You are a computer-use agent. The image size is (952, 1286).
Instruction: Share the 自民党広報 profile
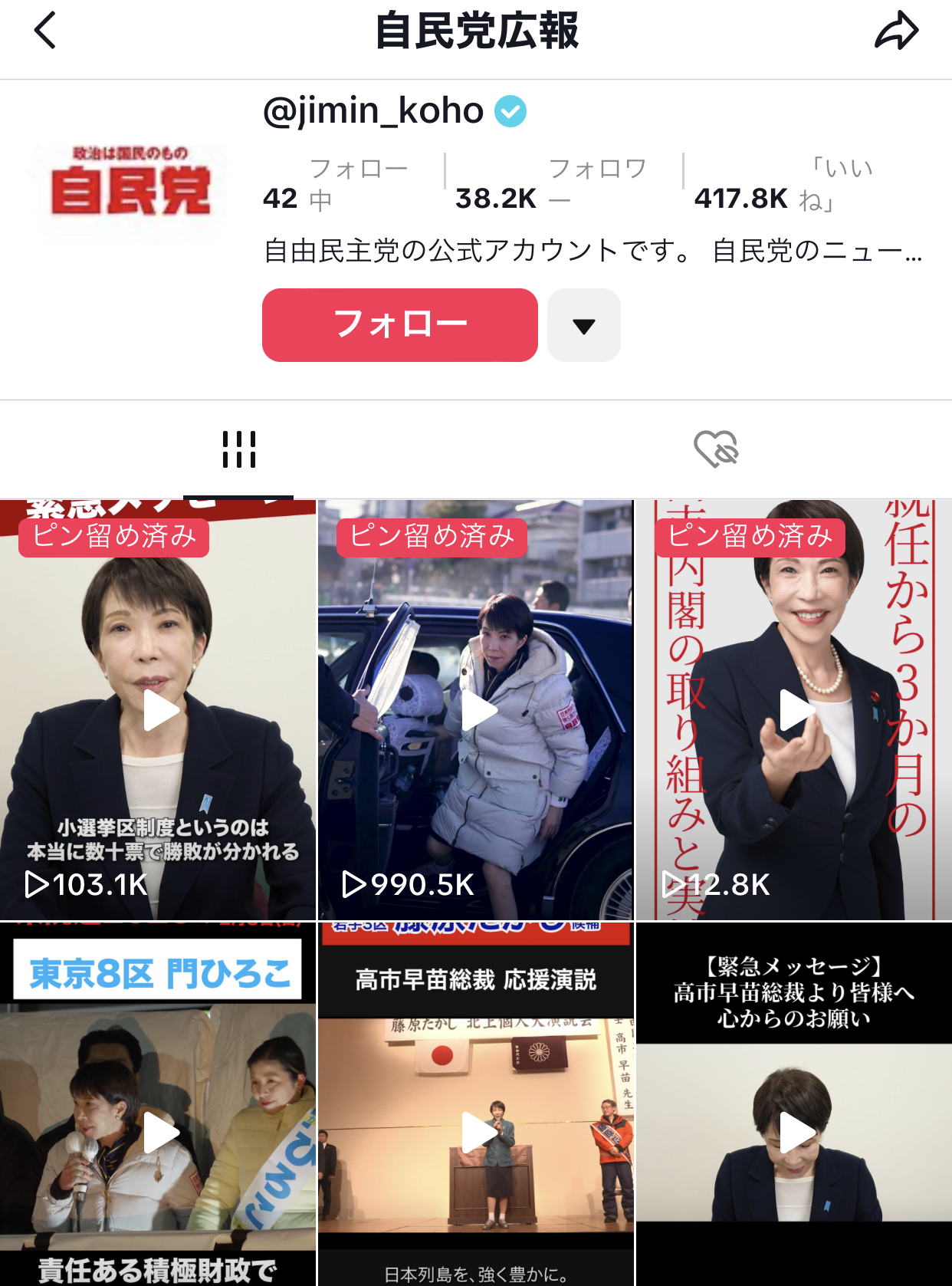896,31
